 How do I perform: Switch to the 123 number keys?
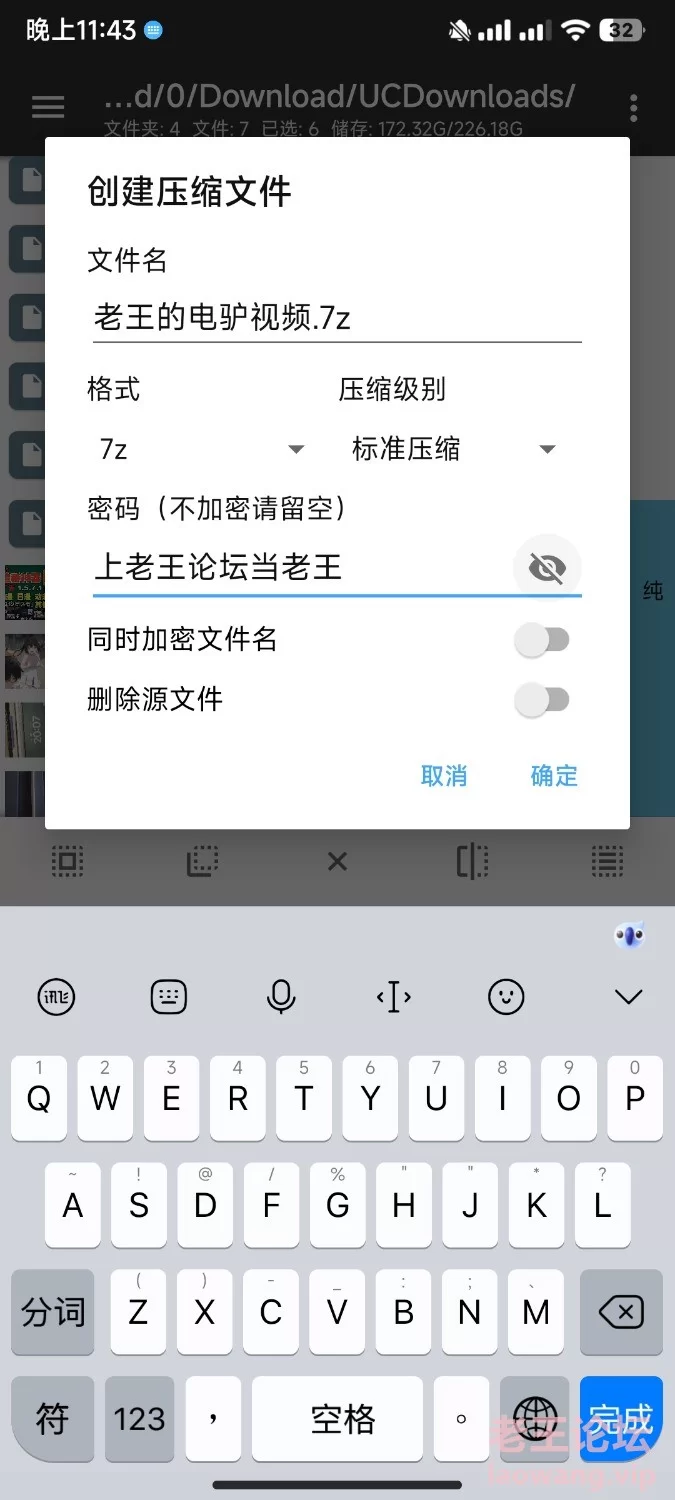coord(139,1418)
